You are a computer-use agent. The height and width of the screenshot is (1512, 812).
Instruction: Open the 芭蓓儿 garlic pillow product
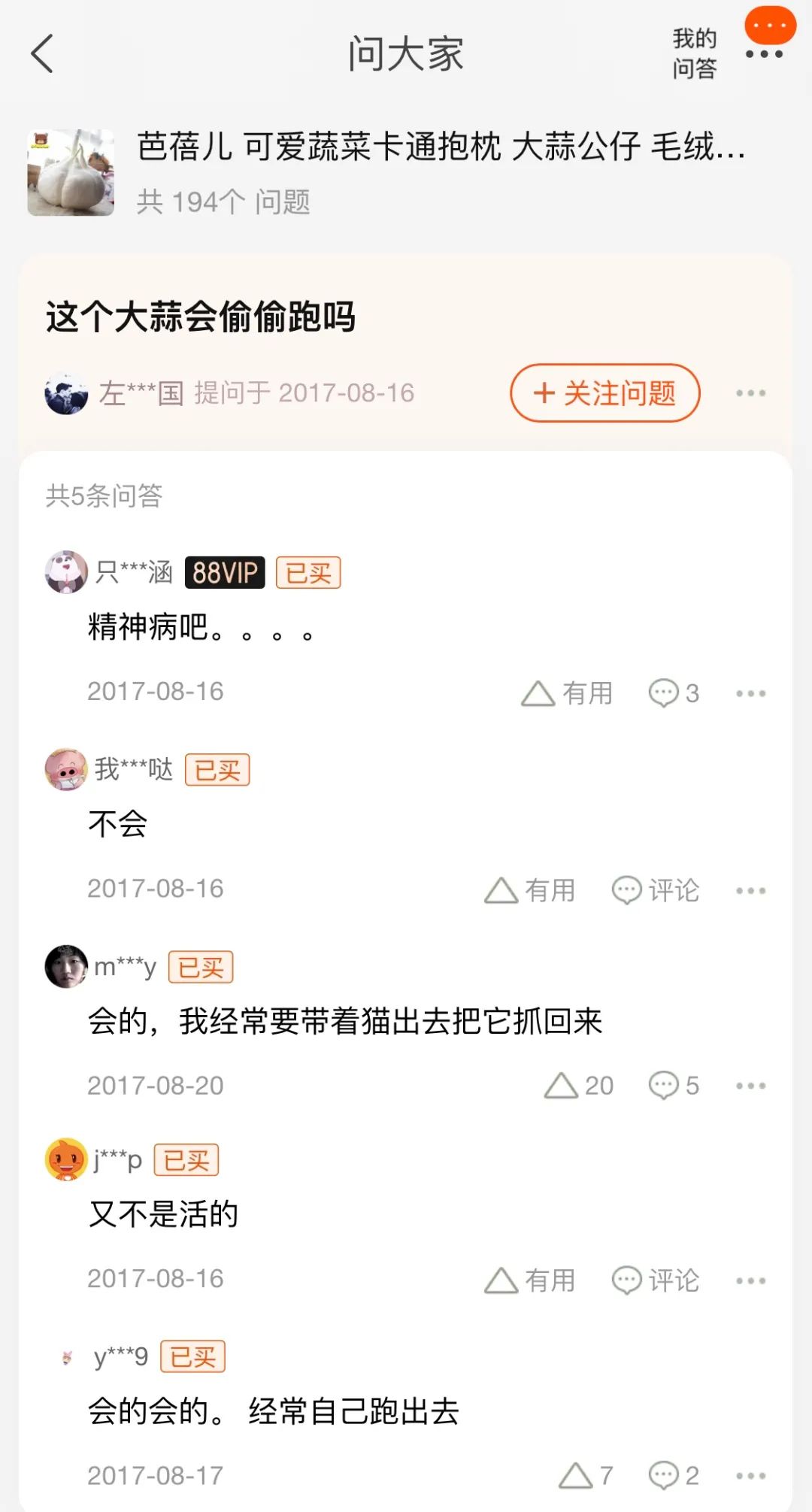coord(406,173)
